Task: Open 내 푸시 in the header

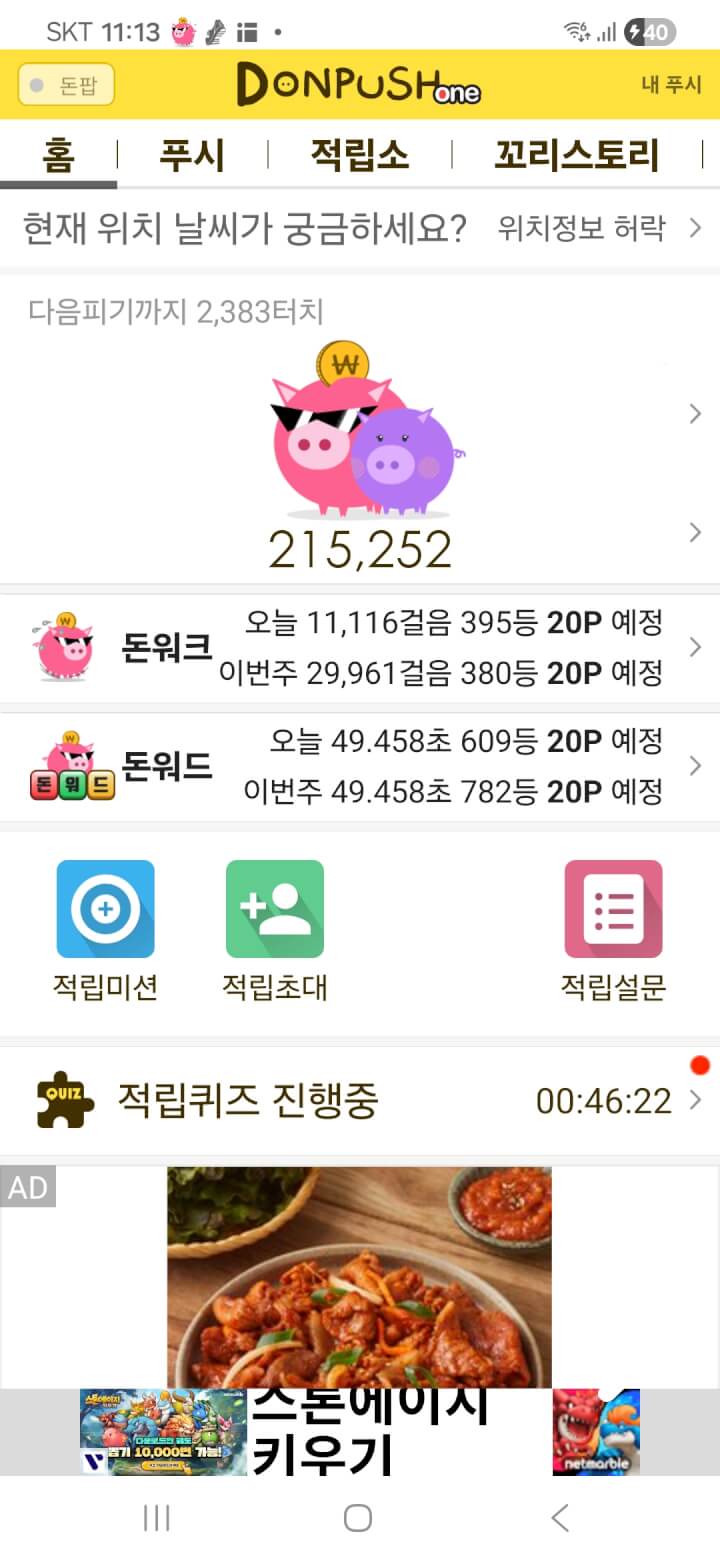Action: (x=671, y=85)
